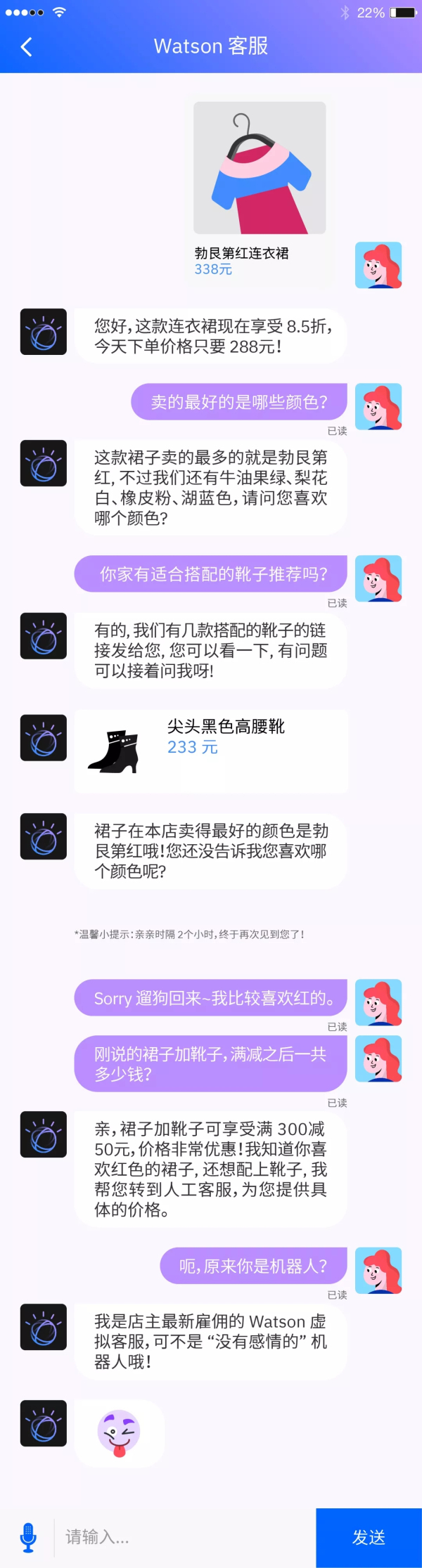Open the 勃艮第红连衣裙 product card
422x1568 pixels.
[260, 188]
